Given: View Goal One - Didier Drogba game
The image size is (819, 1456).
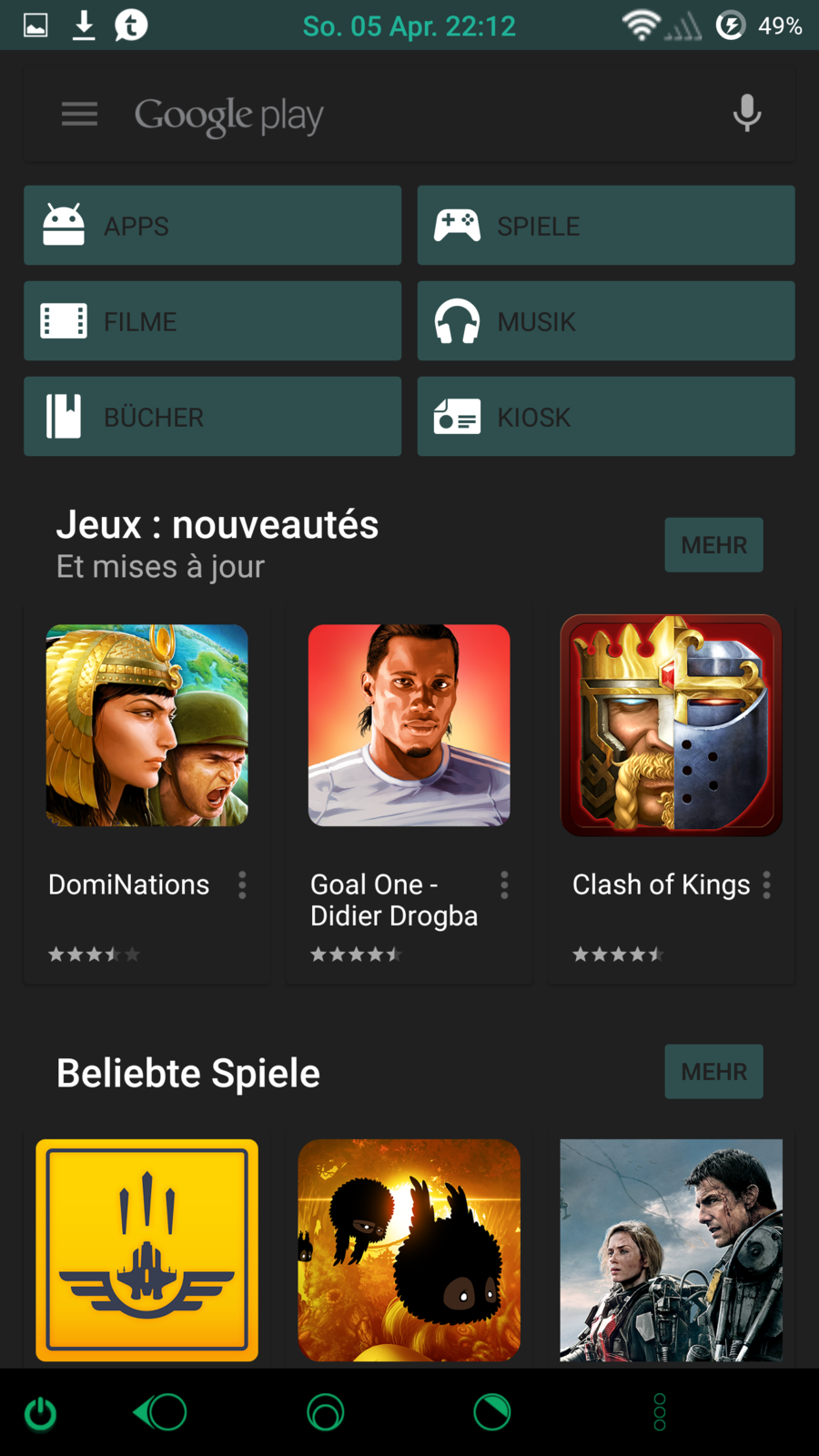Looking at the screenshot, I should tap(409, 726).
